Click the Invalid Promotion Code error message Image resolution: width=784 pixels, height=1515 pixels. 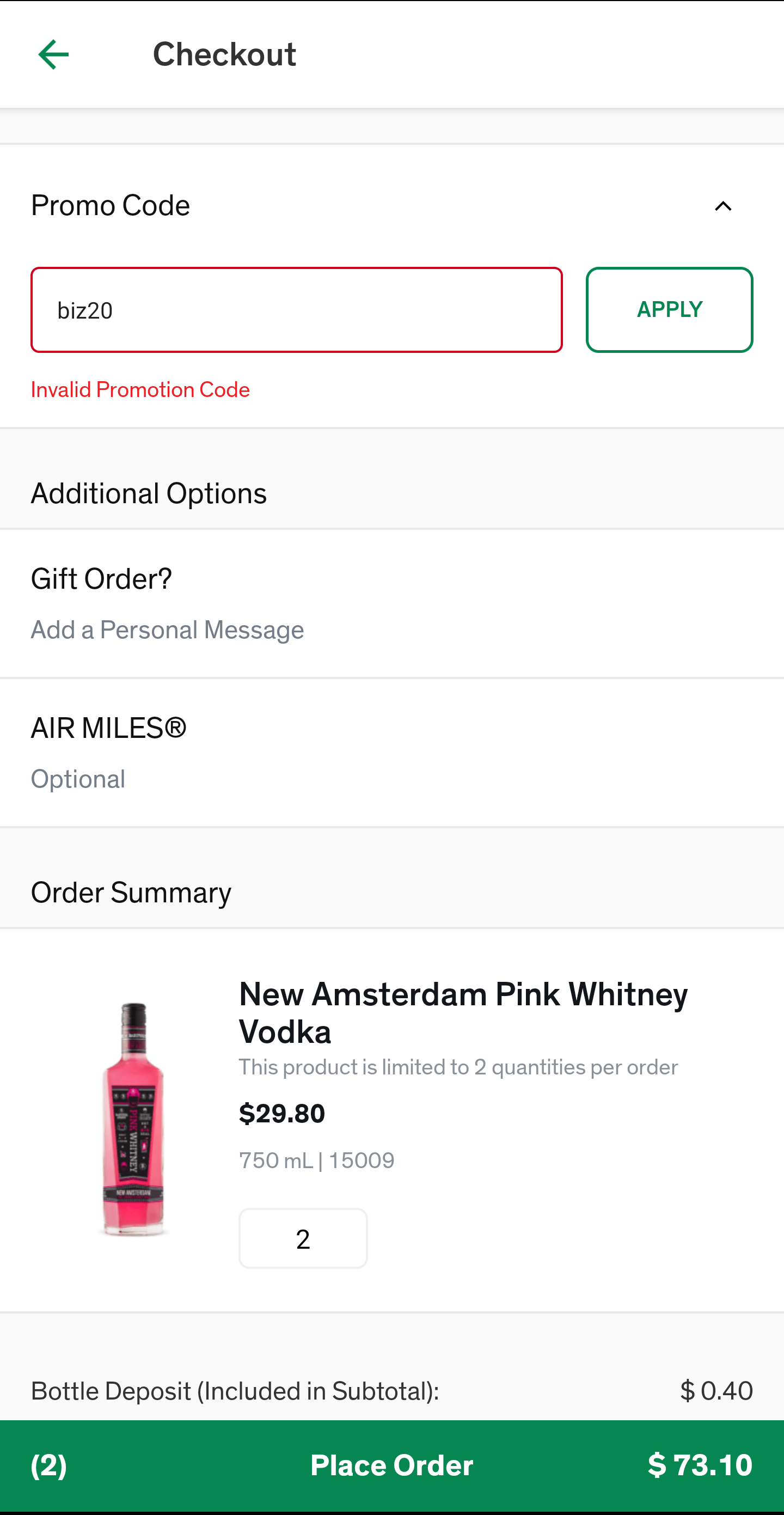pos(140,389)
